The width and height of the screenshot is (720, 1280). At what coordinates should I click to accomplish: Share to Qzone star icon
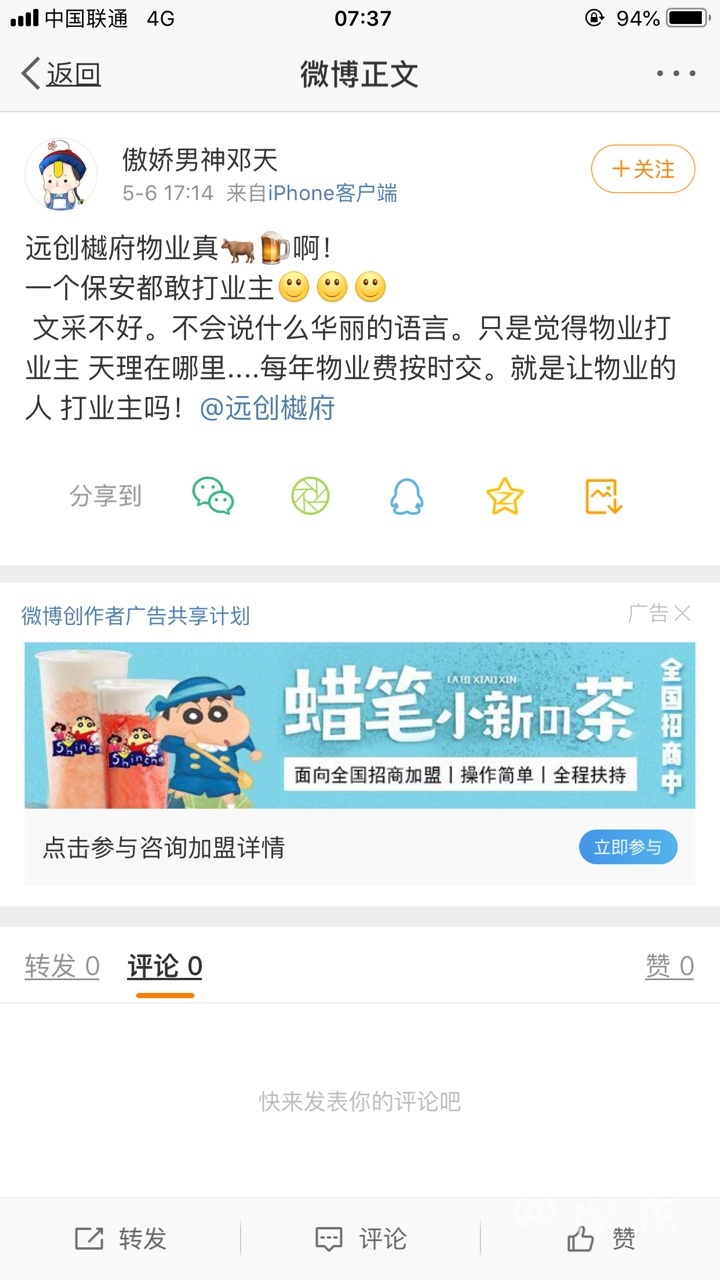click(x=505, y=496)
